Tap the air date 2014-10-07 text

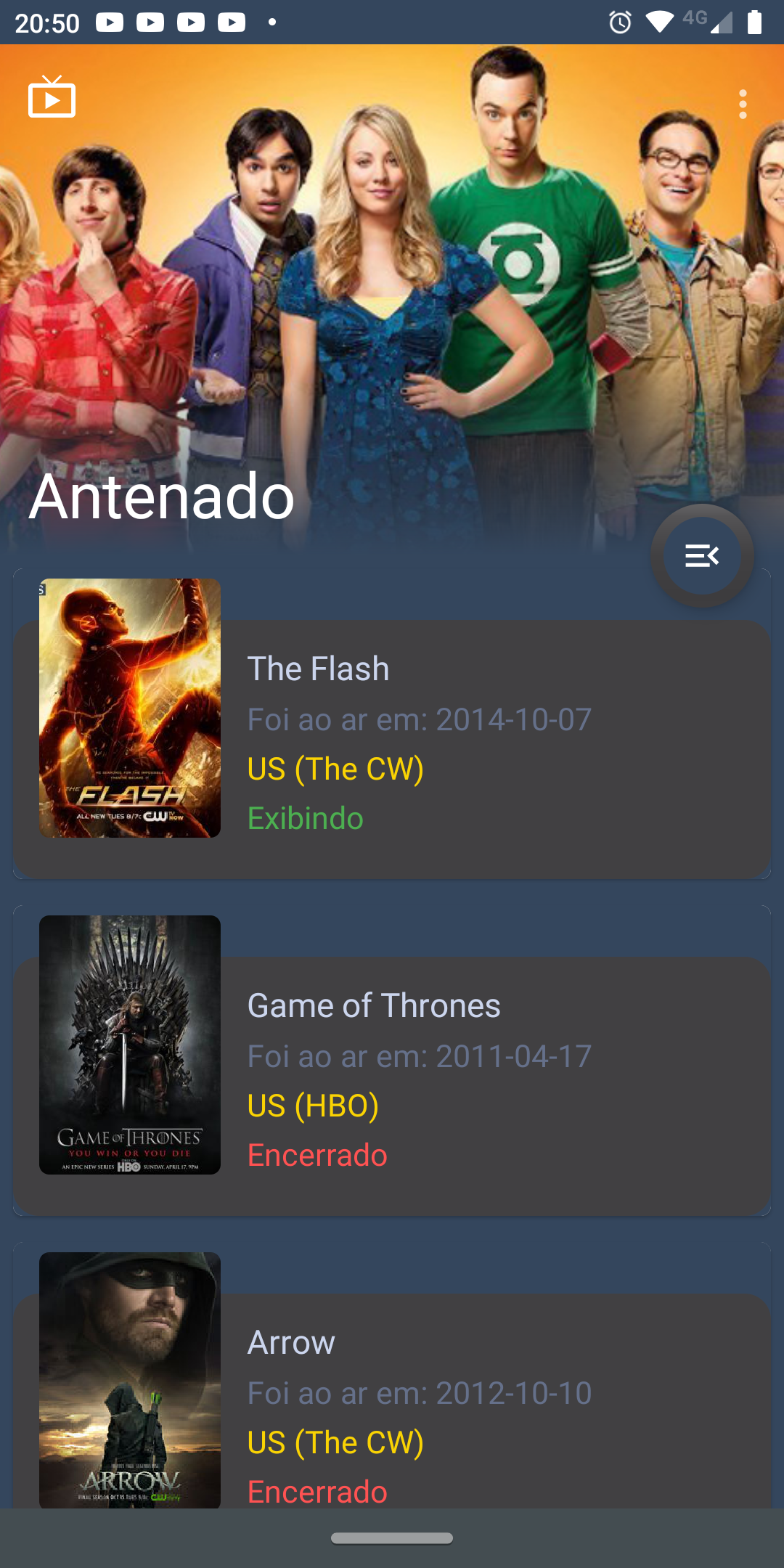tap(420, 719)
